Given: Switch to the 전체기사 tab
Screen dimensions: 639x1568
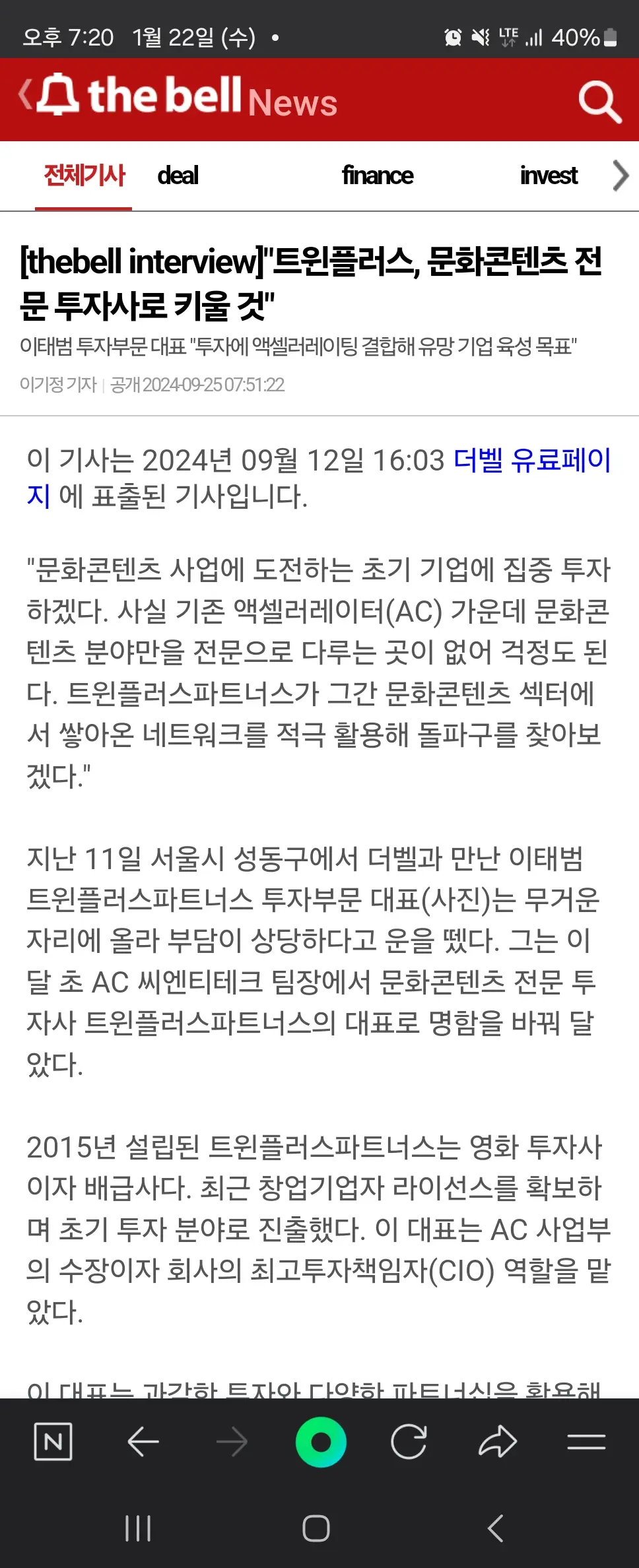Looking at the screenshot, I should click(x=84, y=176).
